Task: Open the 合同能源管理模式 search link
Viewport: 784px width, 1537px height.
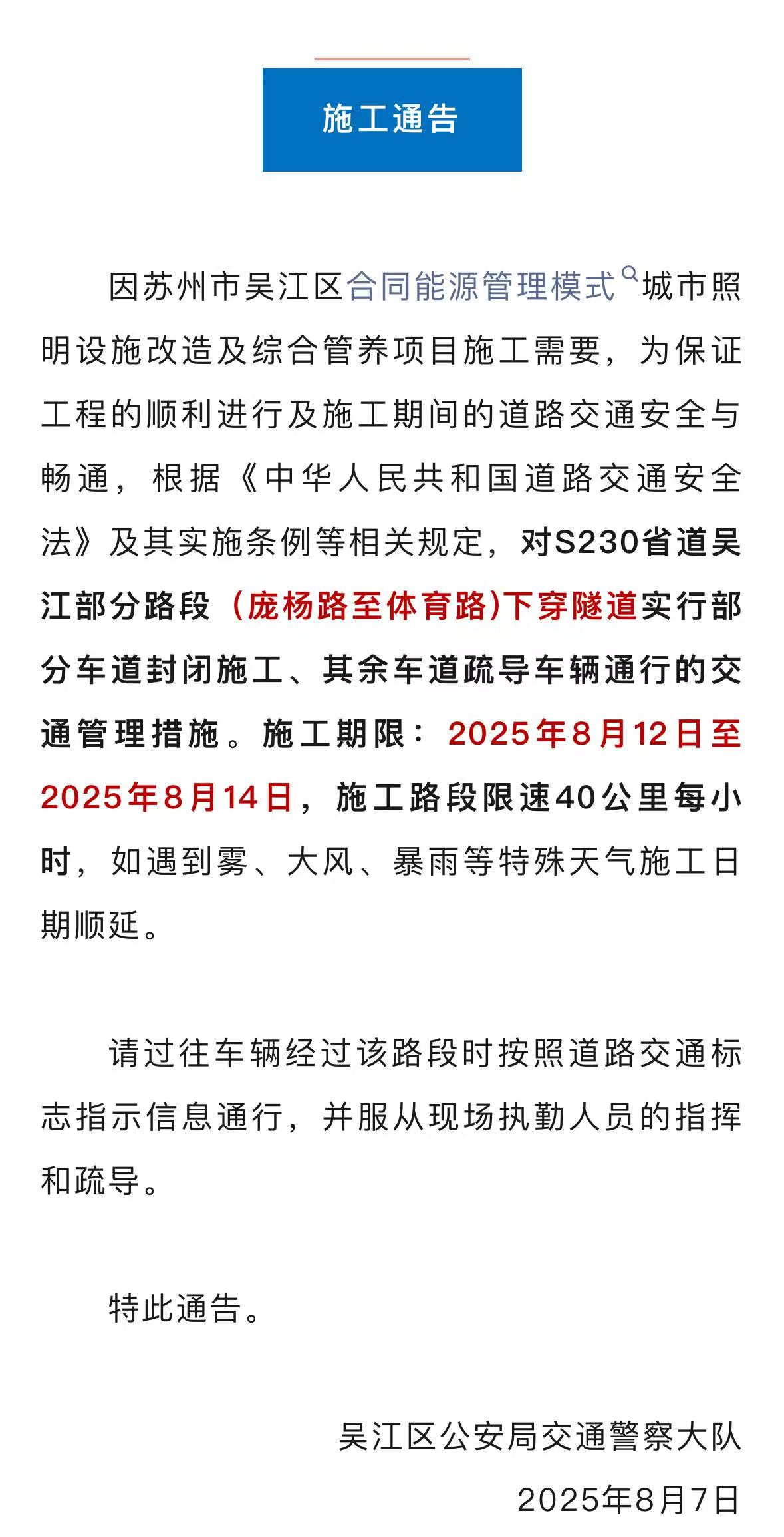Action: [x=481, y=287]
